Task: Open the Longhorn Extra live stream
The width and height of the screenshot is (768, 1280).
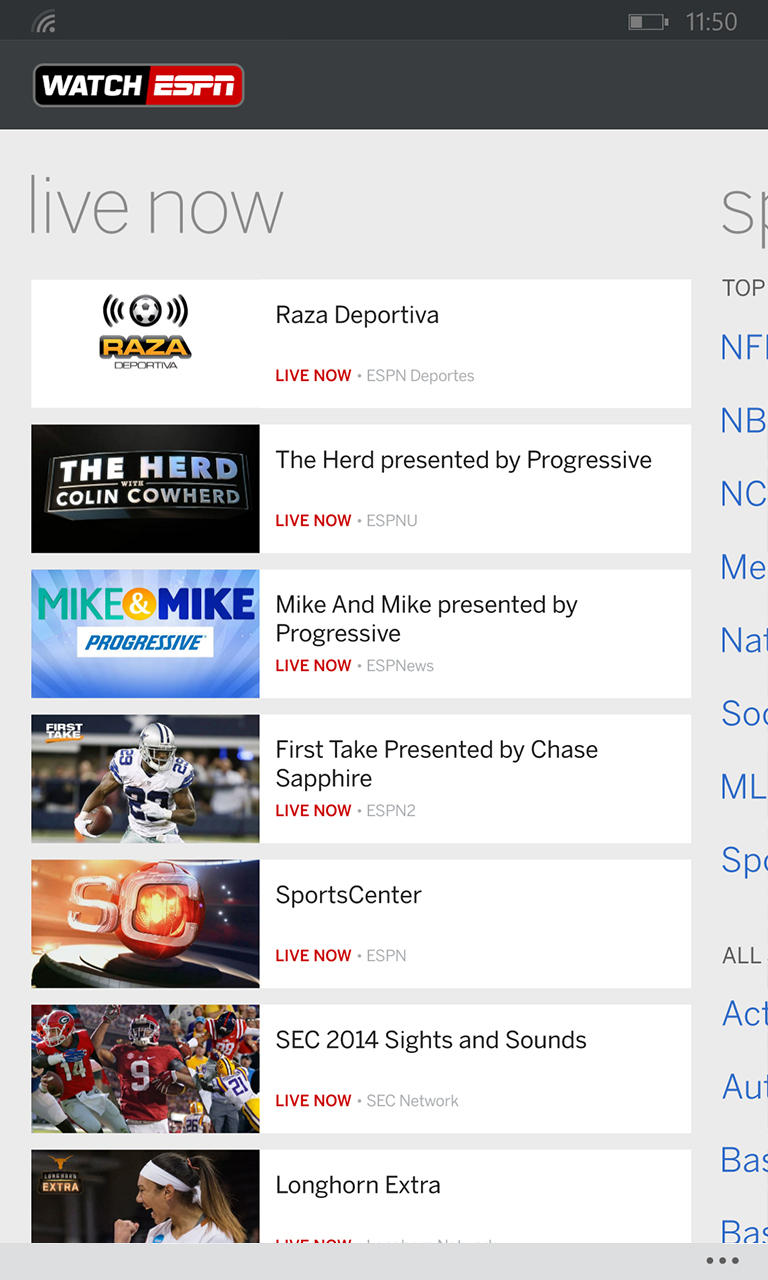Action: click(360, 1195)
